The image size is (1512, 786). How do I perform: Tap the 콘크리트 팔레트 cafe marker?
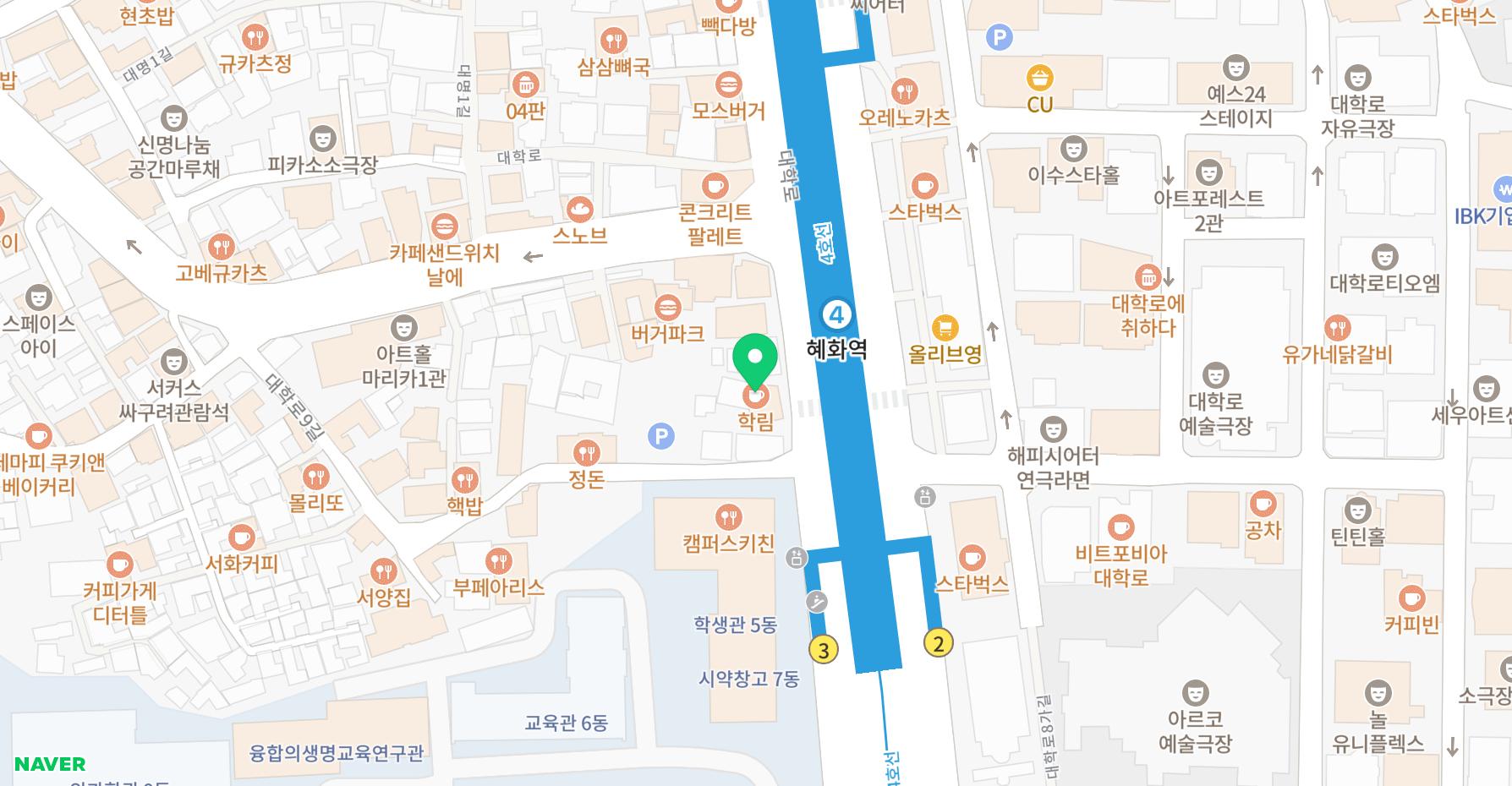(x=715, y=185)
